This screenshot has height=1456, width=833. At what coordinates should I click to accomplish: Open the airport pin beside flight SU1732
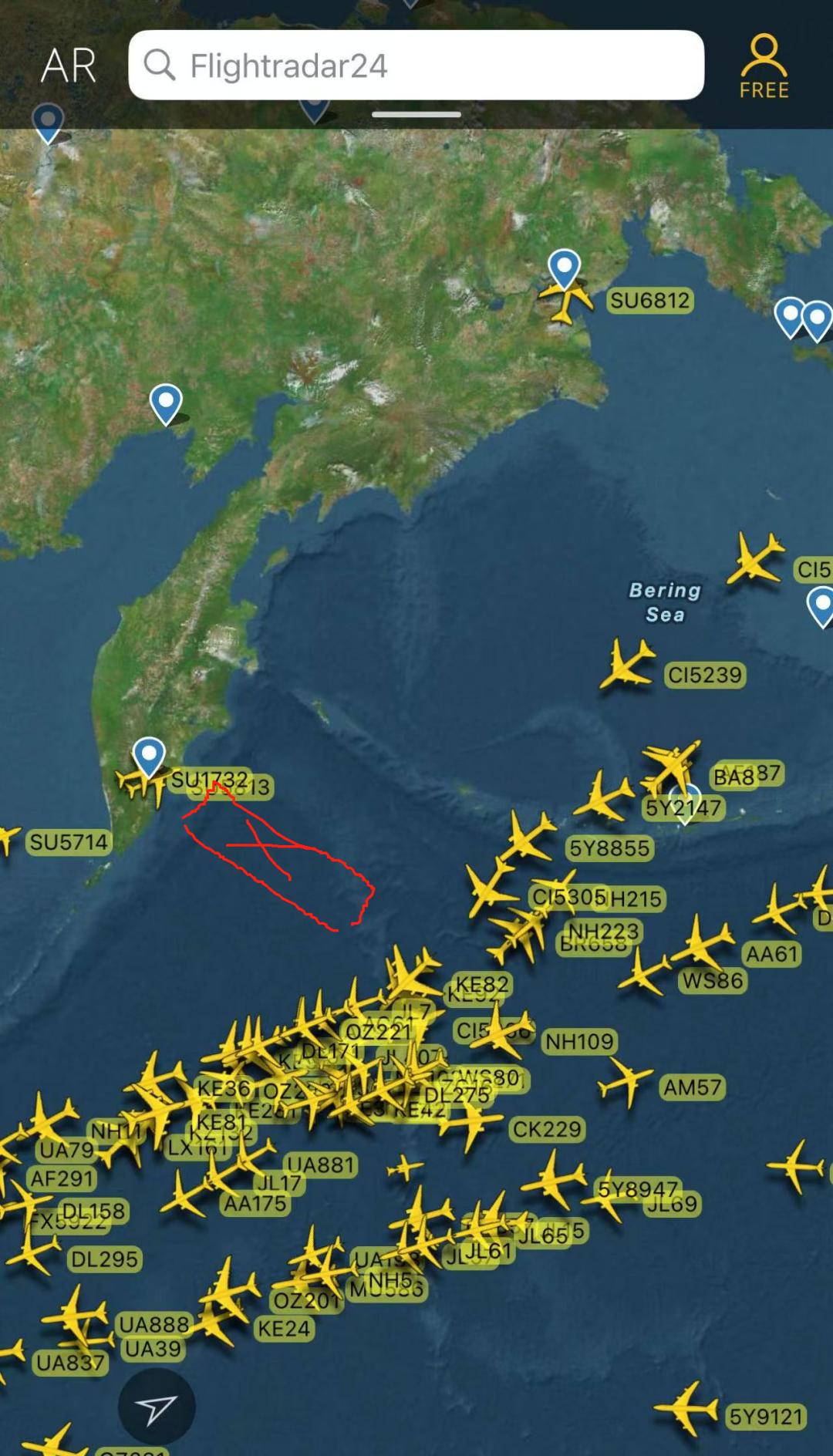(x=149, y=756)
